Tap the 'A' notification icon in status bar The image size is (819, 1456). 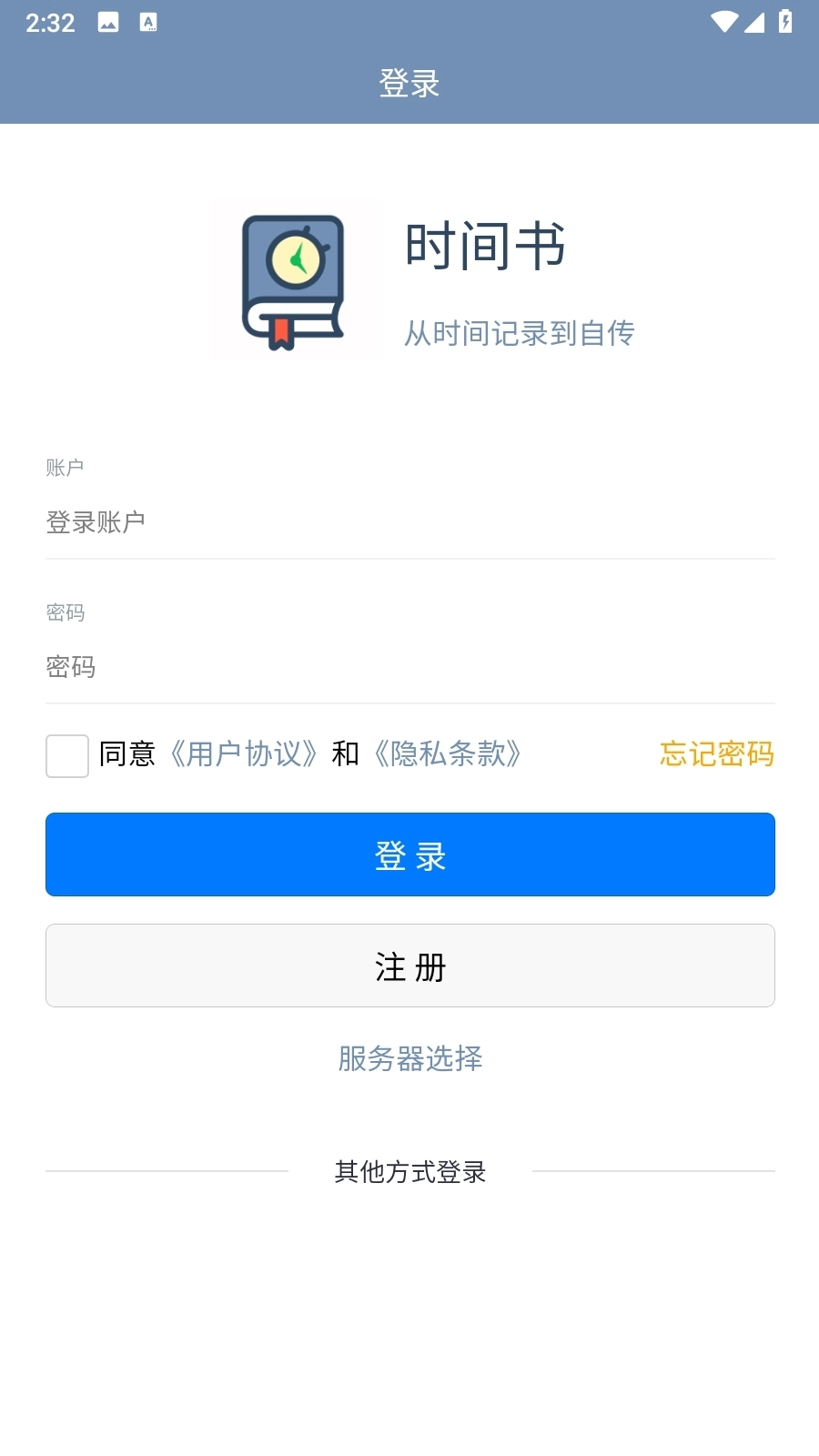(x=148, y=22)
